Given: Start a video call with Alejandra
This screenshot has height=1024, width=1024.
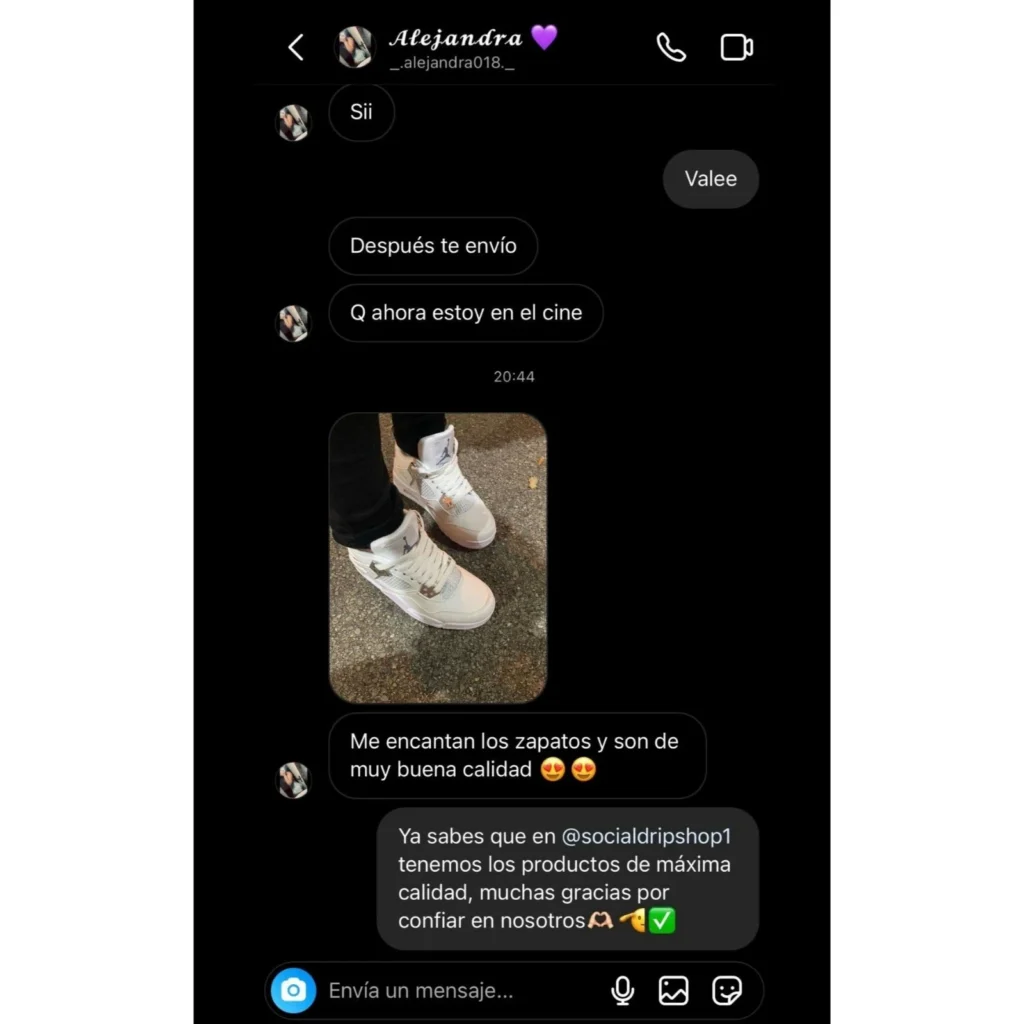Looking at the screenshot, I should pos(737,47).
